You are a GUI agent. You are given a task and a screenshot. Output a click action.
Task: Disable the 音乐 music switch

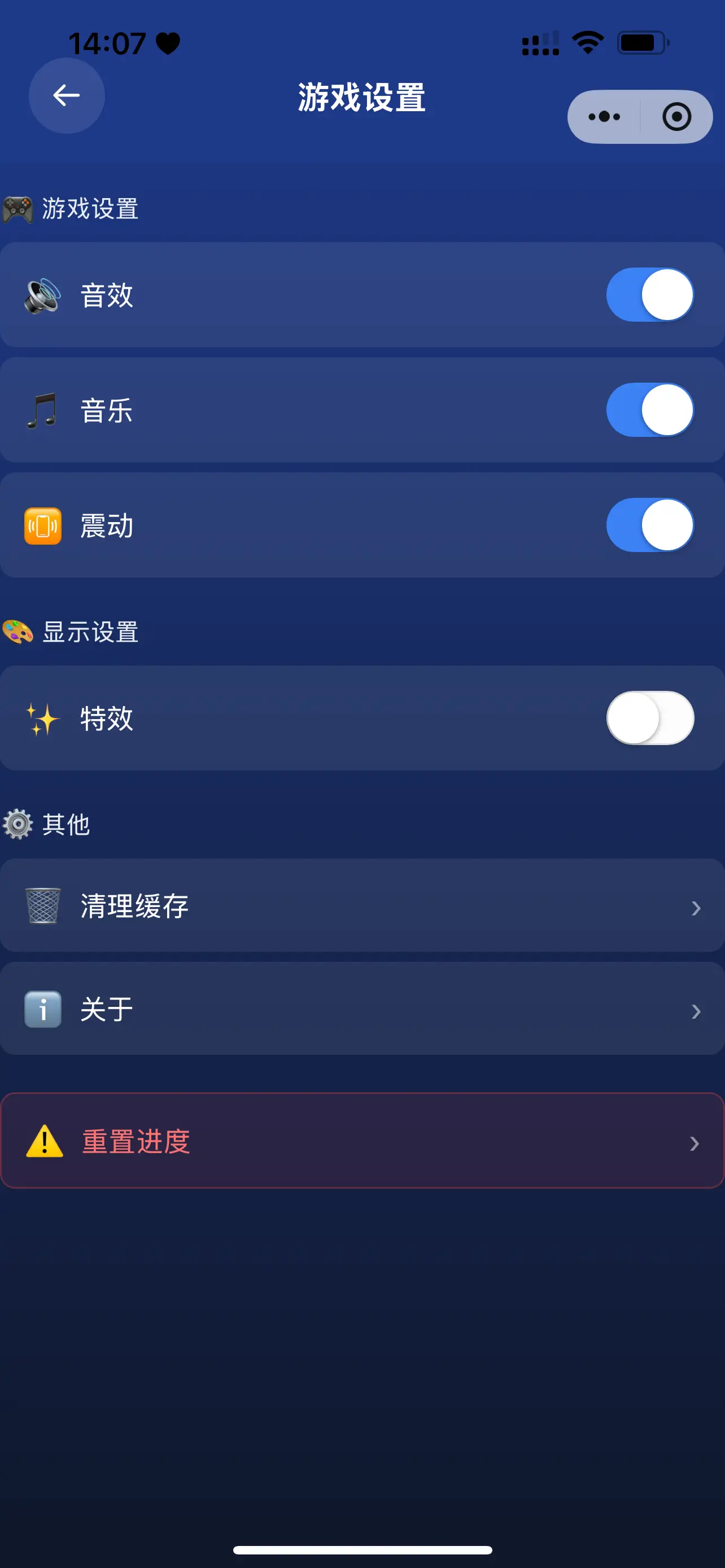click(x=649, y=410)
